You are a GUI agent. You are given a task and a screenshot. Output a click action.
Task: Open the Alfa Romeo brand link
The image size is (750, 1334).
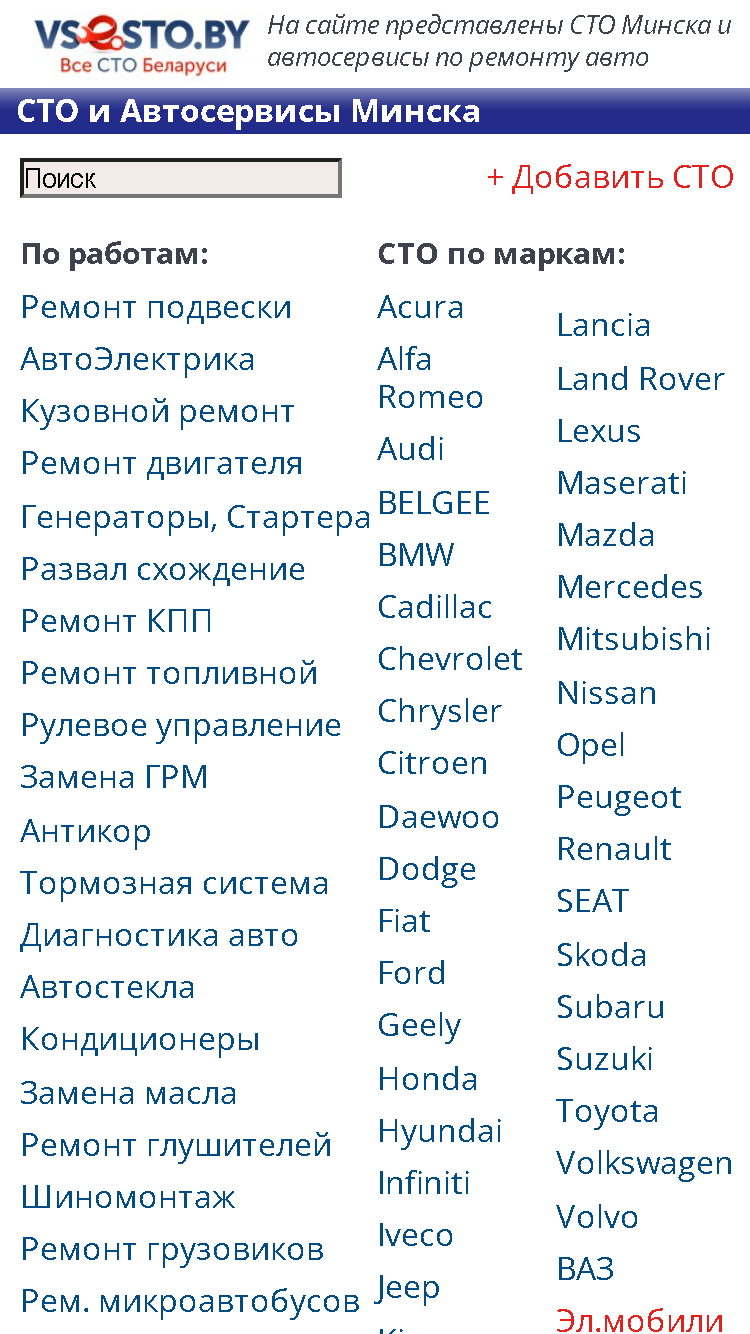click(431, 378)
